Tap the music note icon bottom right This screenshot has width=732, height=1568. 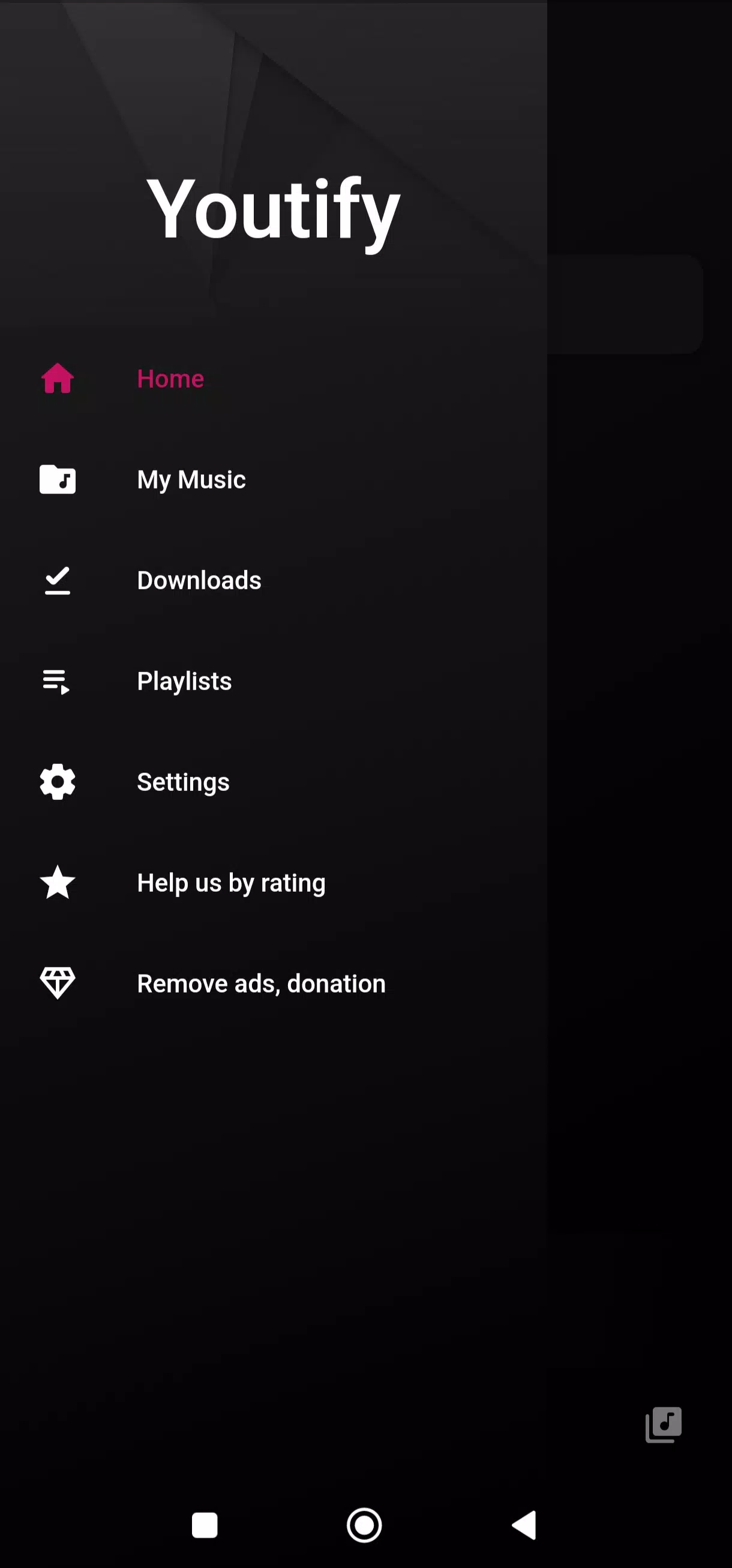pos(663,1423)
